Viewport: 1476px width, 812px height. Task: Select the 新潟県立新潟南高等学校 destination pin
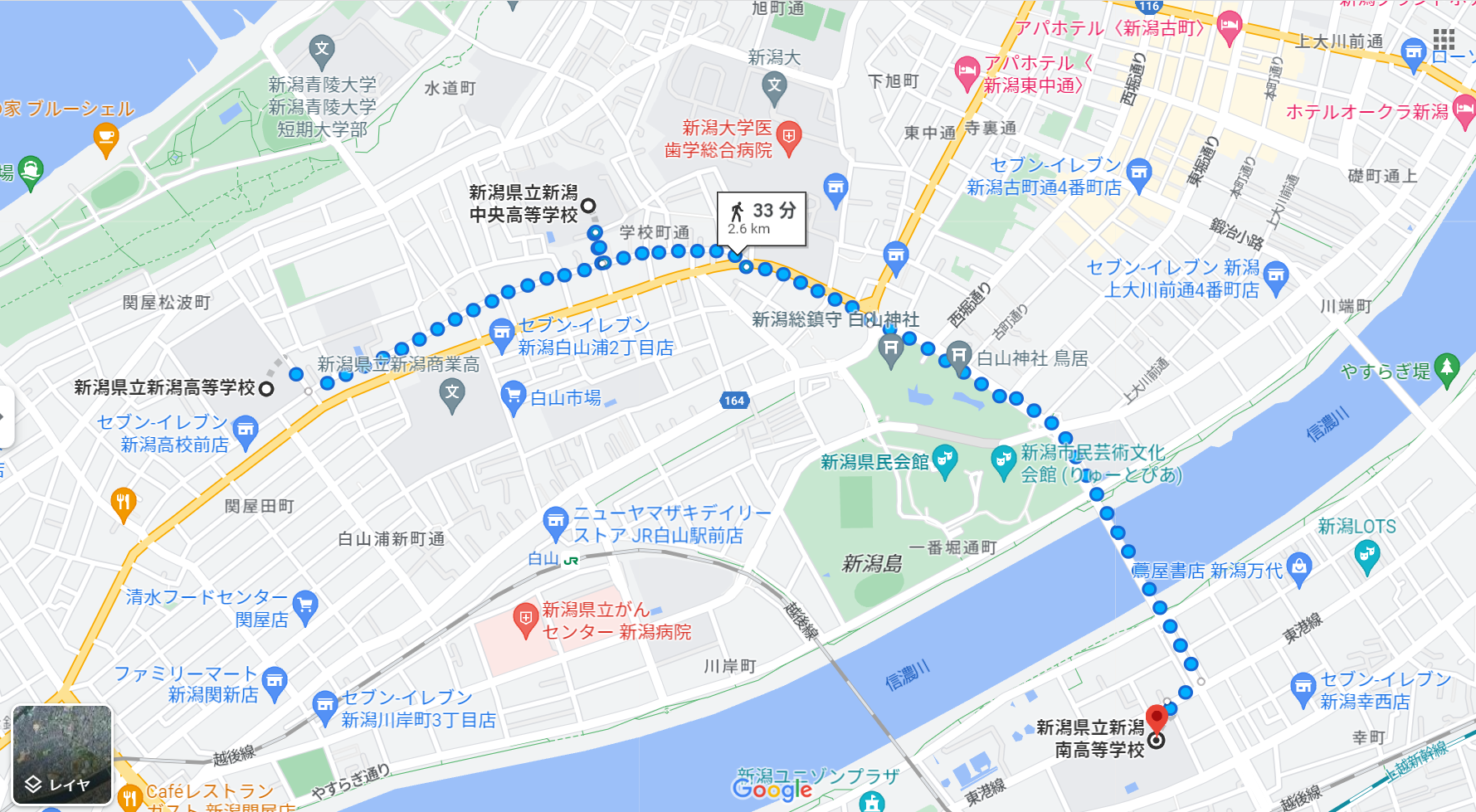tap(1156, 718)
